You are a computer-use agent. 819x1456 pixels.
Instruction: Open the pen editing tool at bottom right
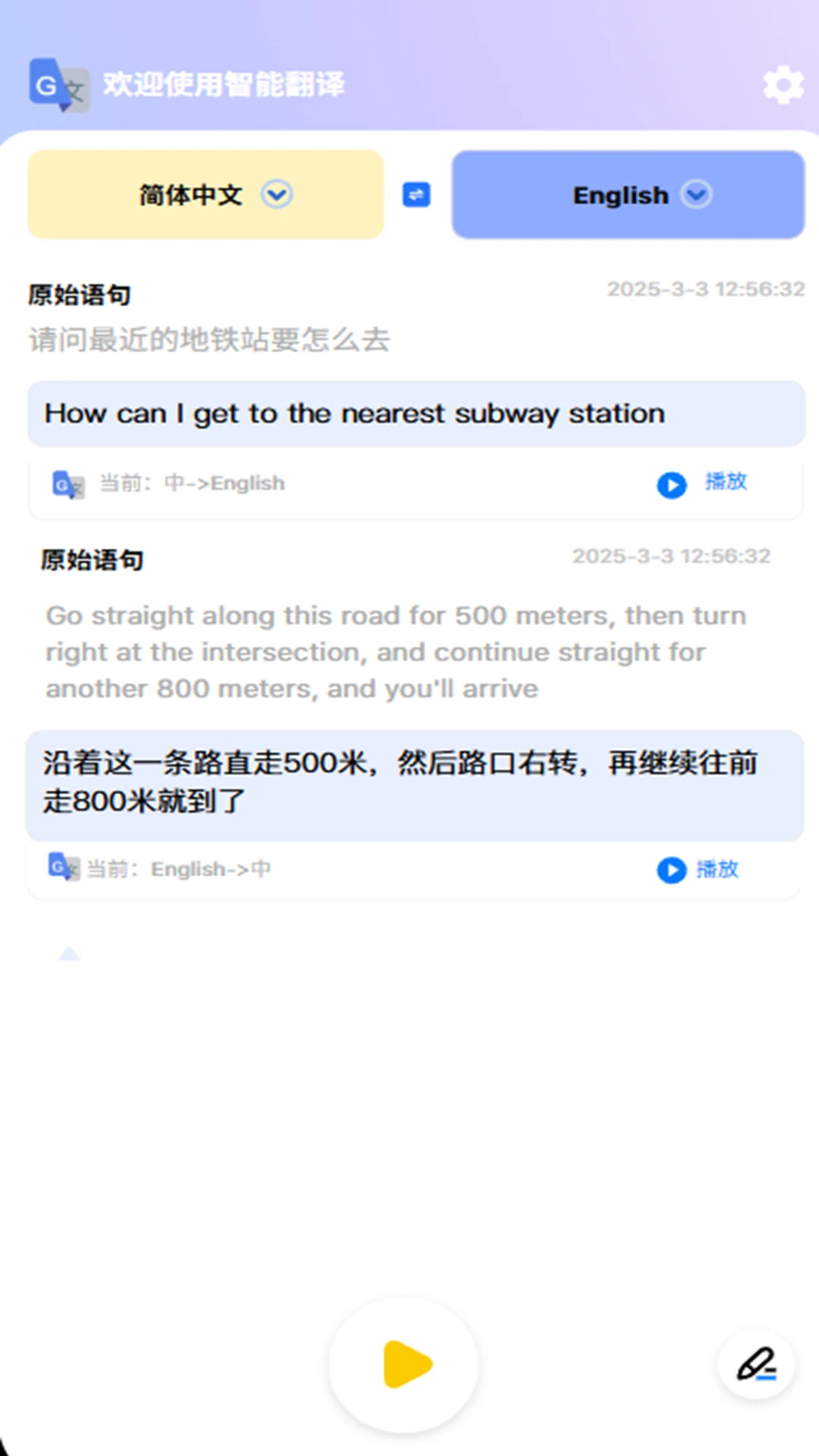[755, 1364]
